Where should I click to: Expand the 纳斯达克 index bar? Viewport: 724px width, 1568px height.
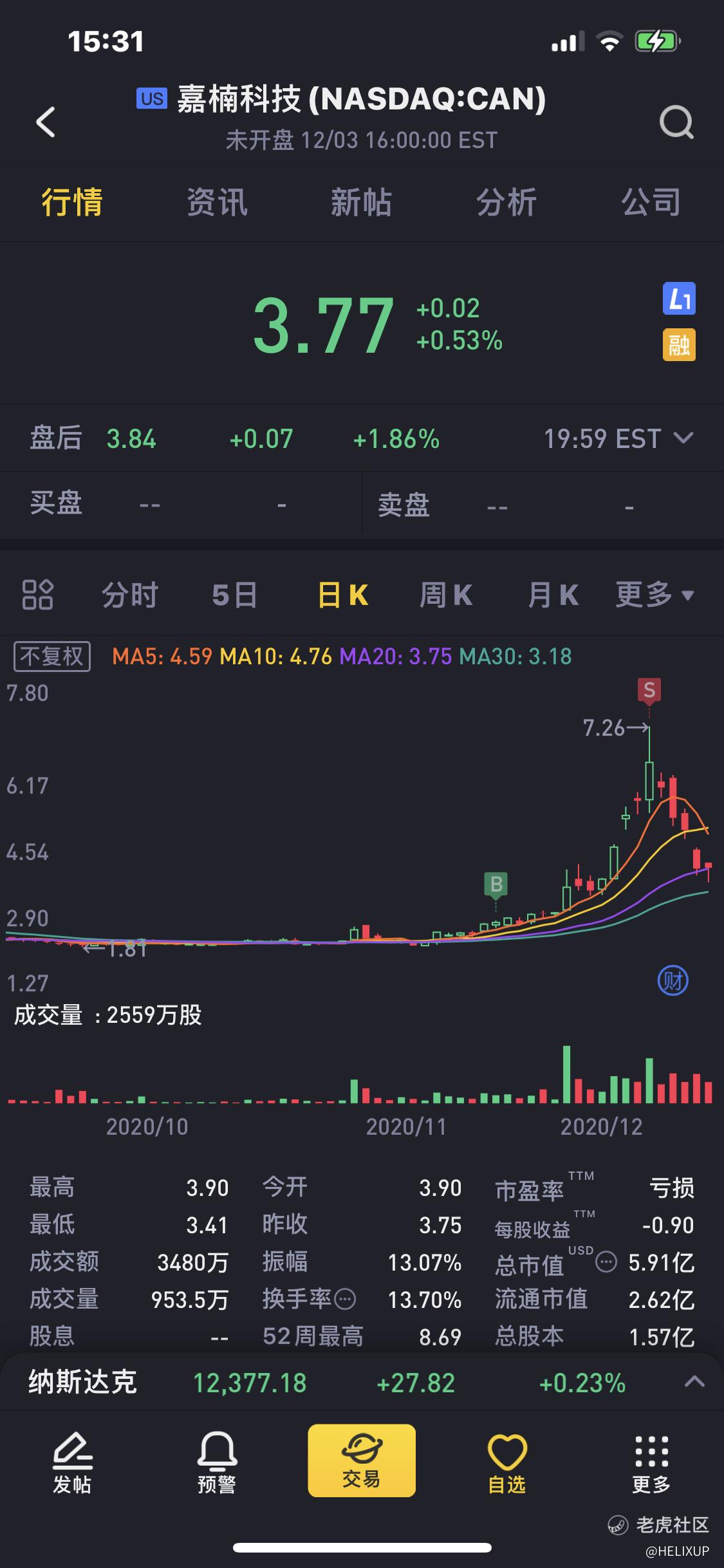coord(694,1381)
